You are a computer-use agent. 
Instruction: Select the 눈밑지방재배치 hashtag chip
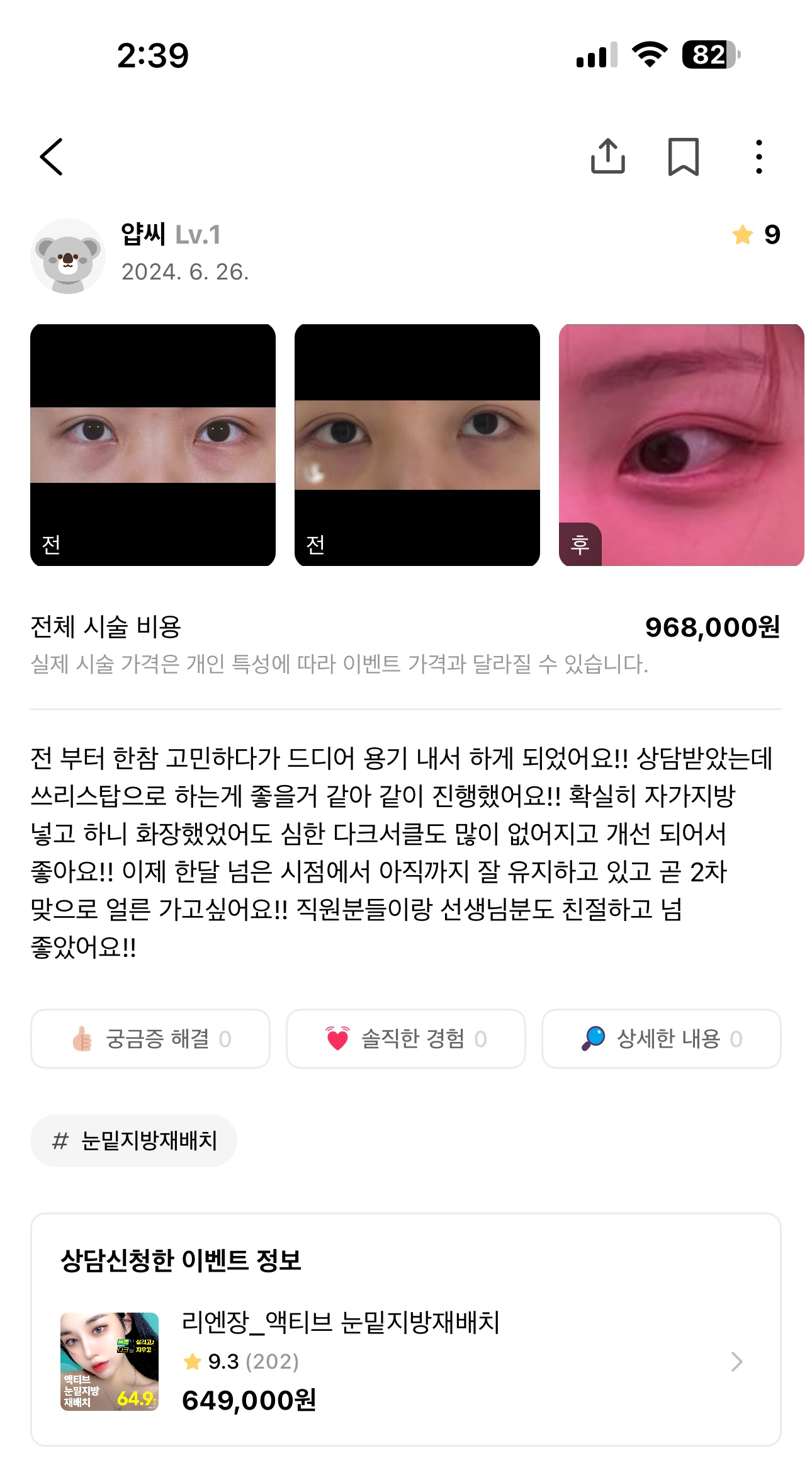coord(134,1140)
